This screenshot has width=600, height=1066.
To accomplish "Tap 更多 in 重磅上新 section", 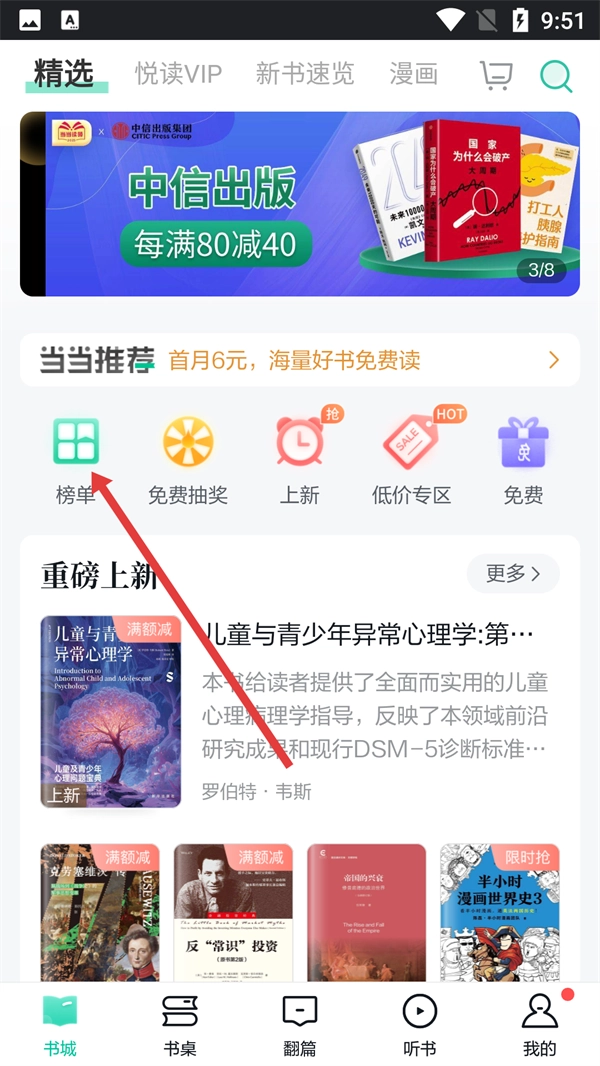I will coord(513,574).
